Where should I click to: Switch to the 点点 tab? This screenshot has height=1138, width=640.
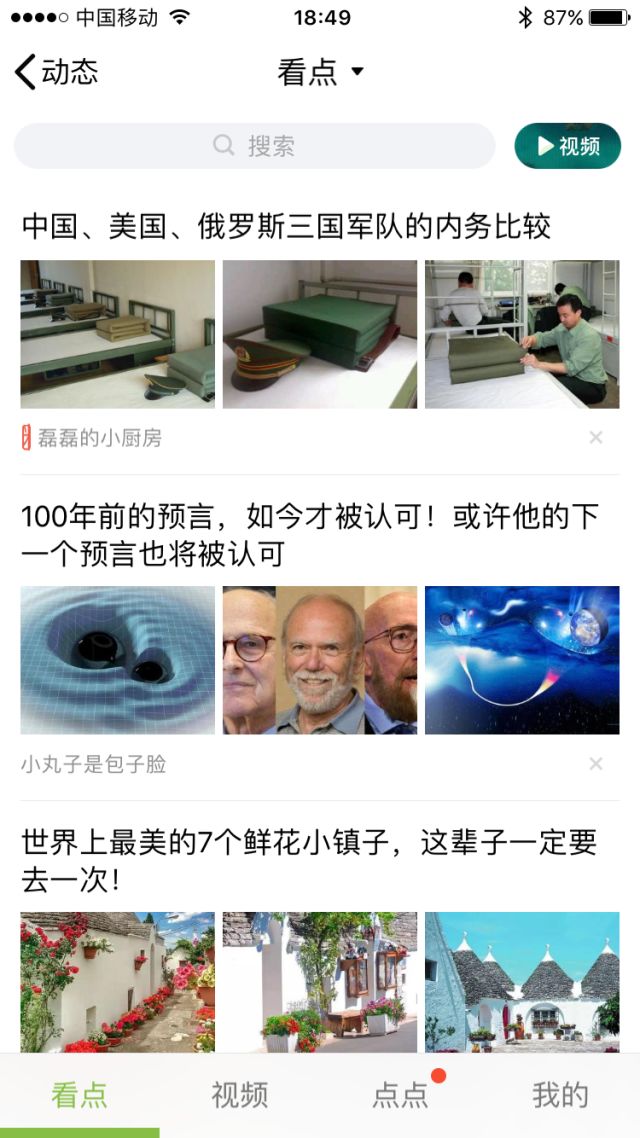coord(400,1095)
